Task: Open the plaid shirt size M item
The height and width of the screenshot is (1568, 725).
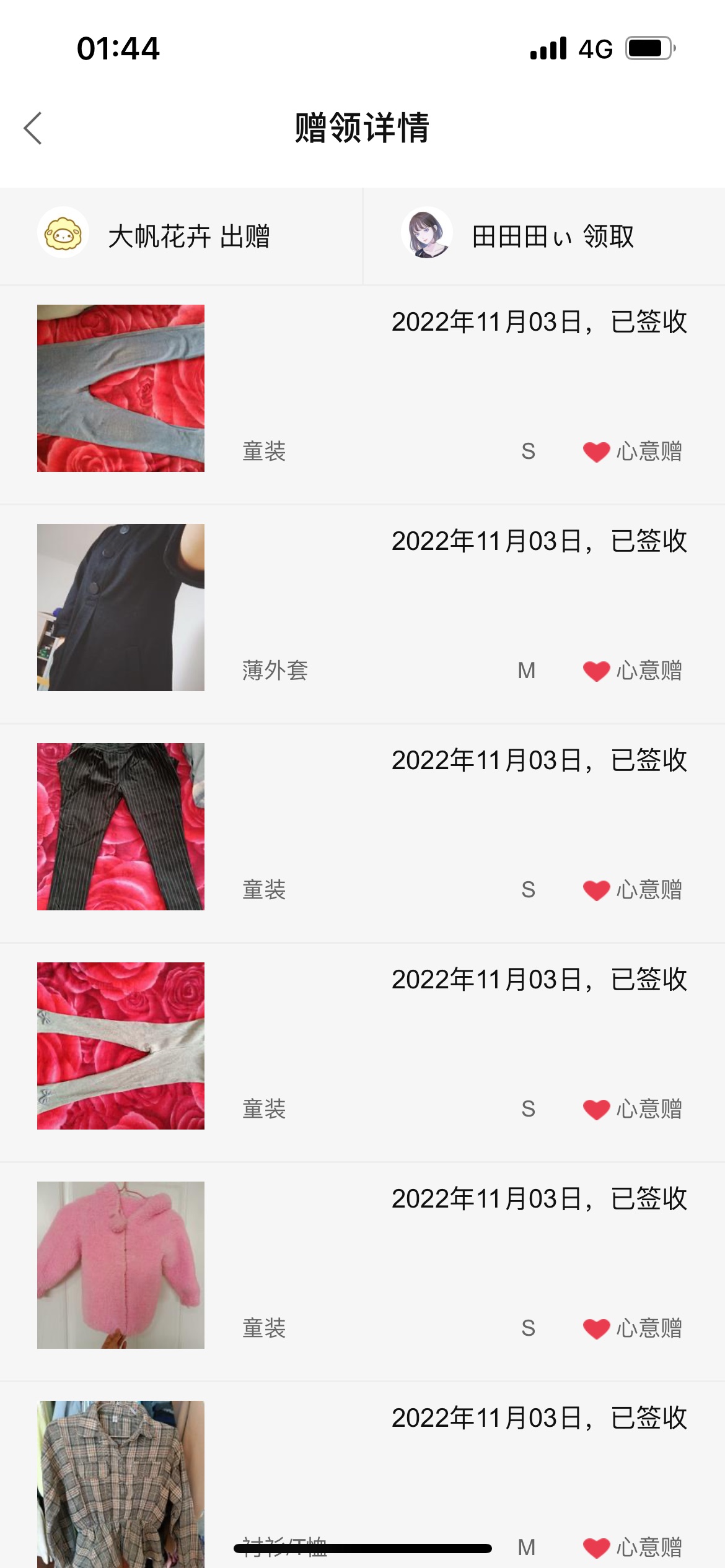Action: point(362,1475)
